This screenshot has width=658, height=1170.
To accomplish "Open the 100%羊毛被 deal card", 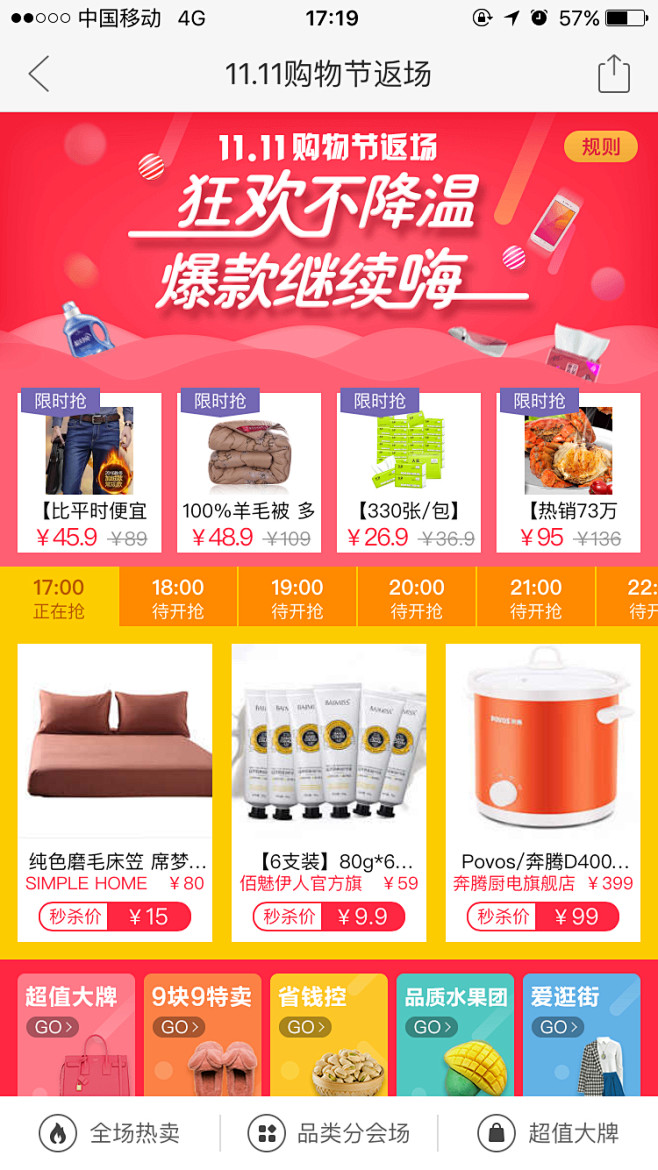I will (249, 472).
